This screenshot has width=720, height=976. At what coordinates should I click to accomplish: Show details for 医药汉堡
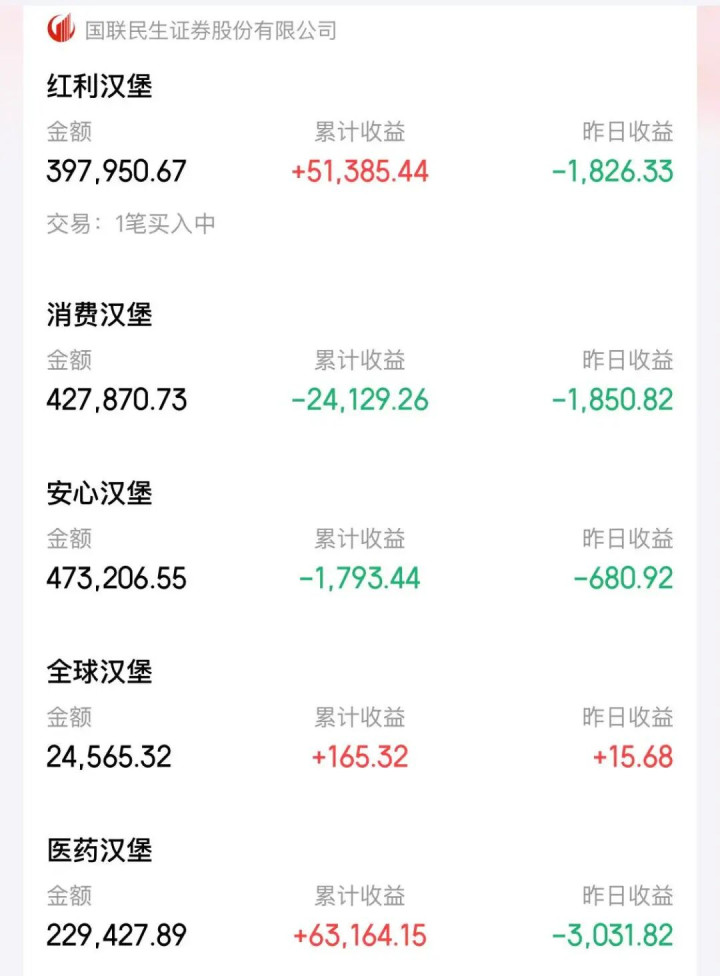99,851
